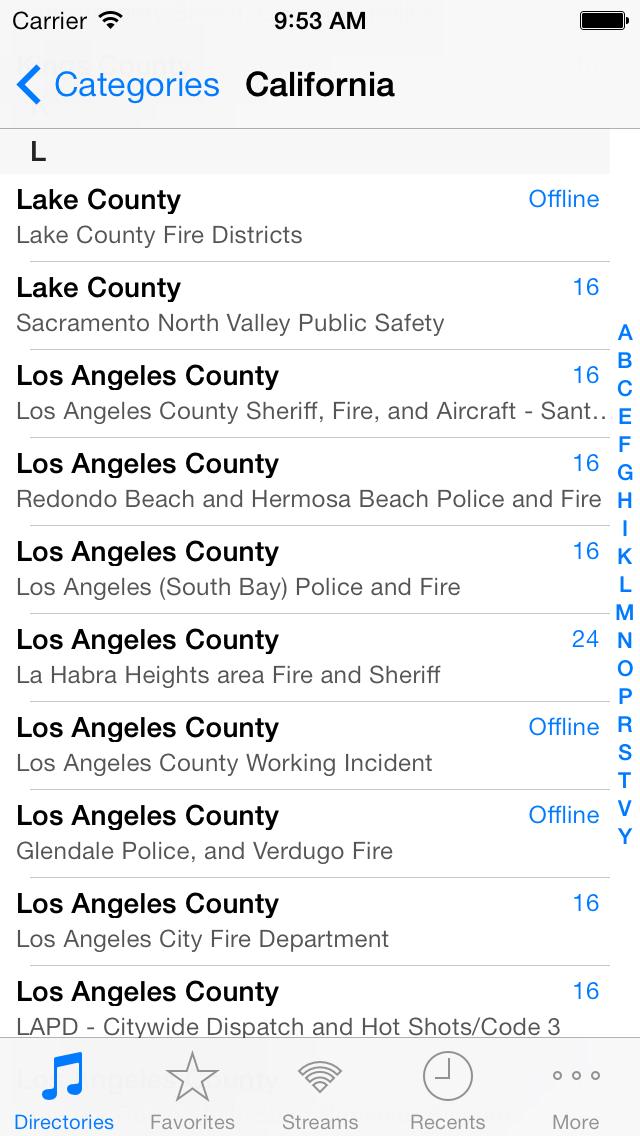Open Los Angeles (South Bay) Police and Fire

pos(300,569)
